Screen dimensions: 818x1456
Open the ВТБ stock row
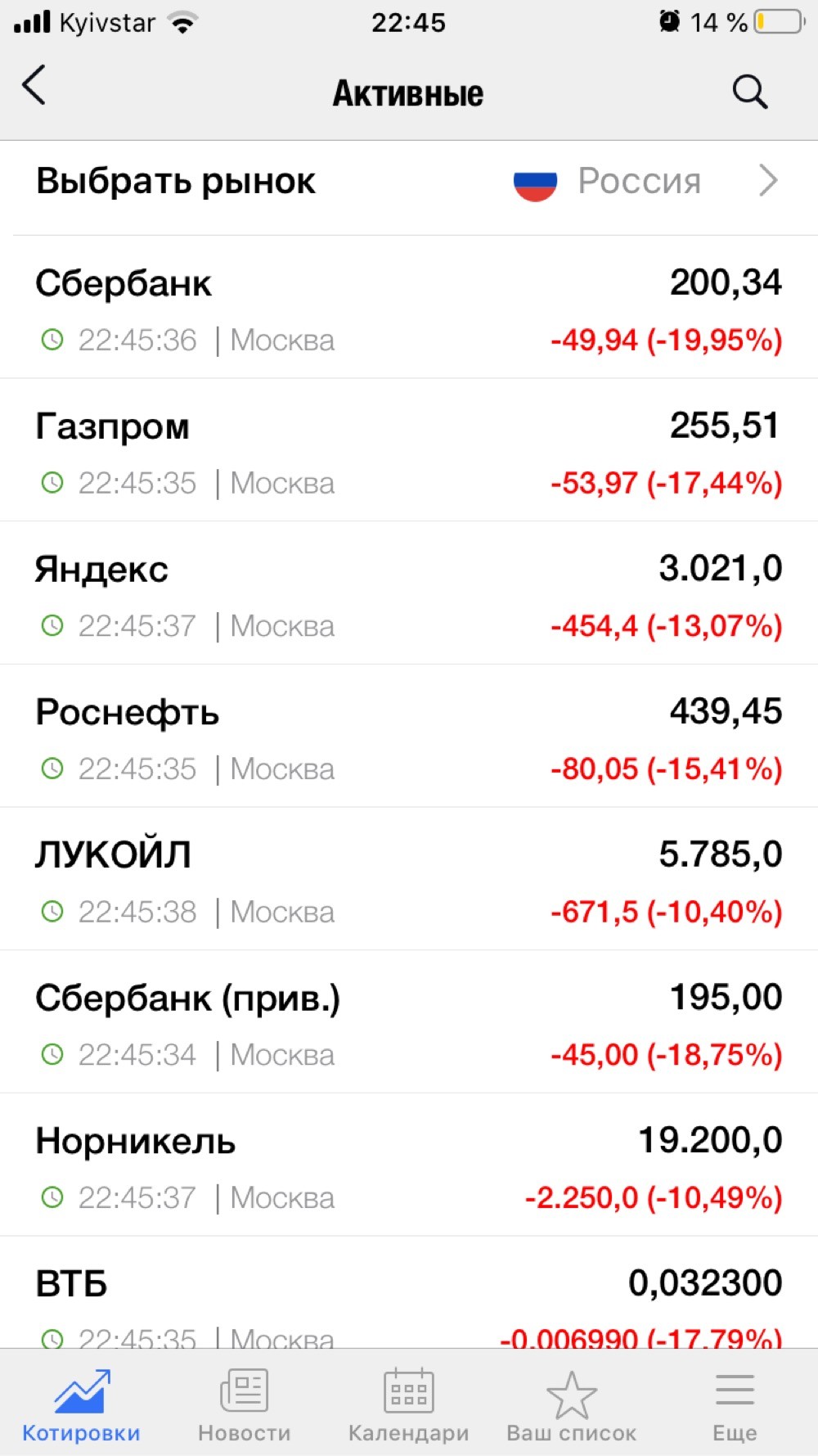coord(409,1293)
